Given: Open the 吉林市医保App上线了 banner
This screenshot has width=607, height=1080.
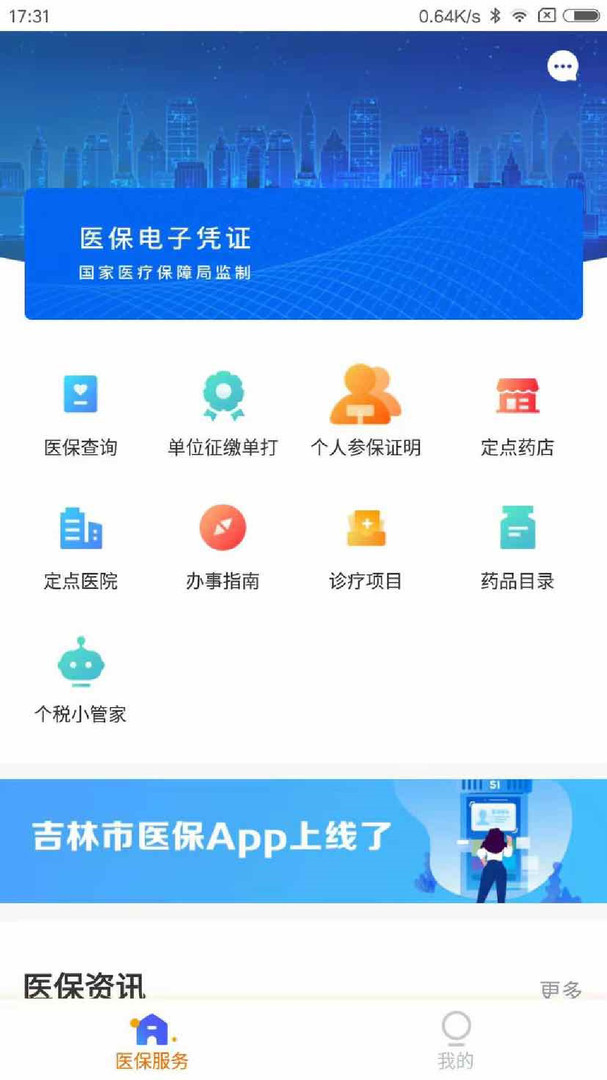Looking at the screenshot, I should point(303,840).
